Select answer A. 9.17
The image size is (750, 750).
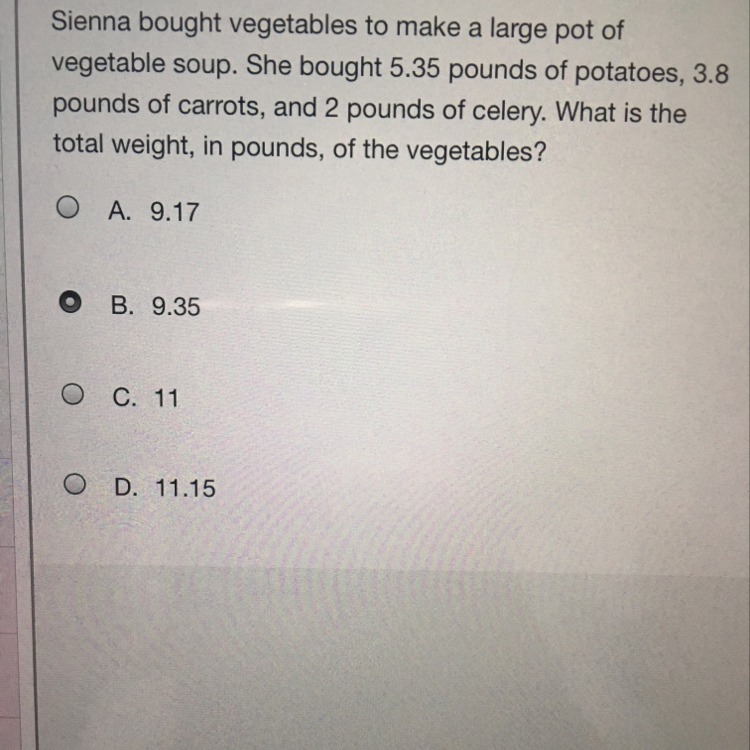tap(69, 209)
